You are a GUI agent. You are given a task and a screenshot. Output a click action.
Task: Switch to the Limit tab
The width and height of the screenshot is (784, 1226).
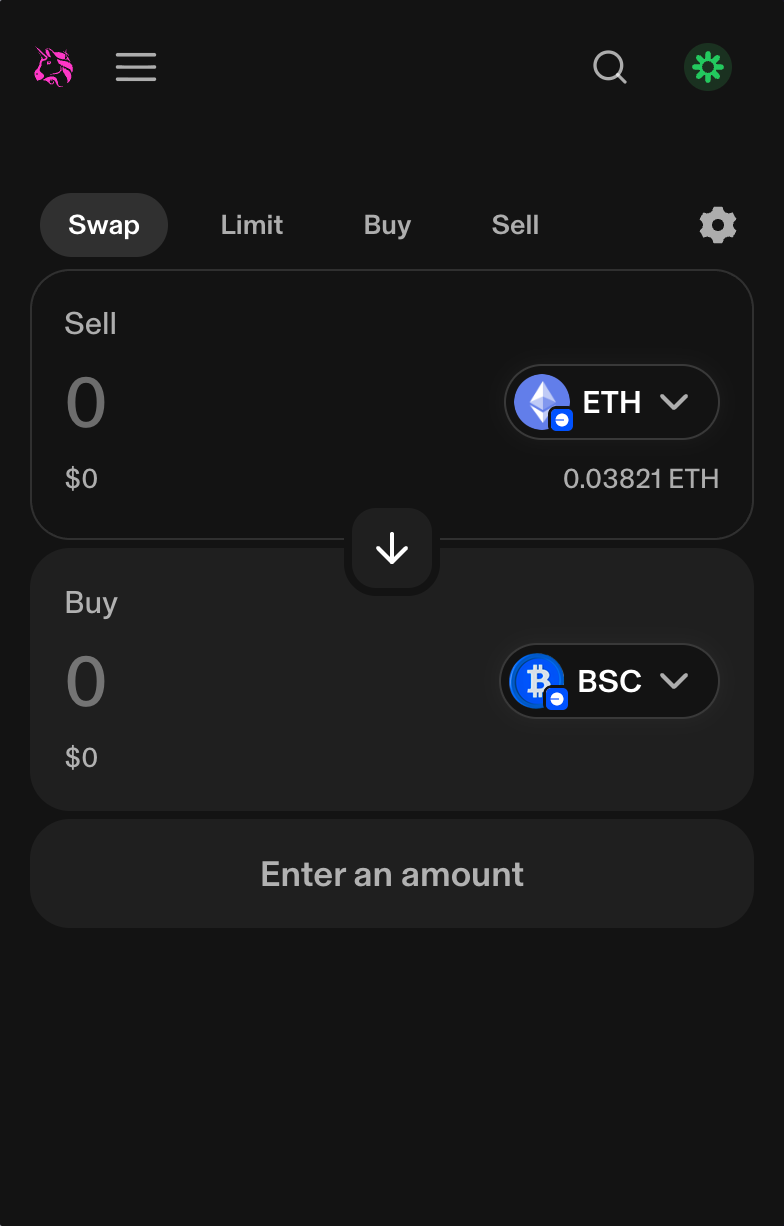[252, 225]
